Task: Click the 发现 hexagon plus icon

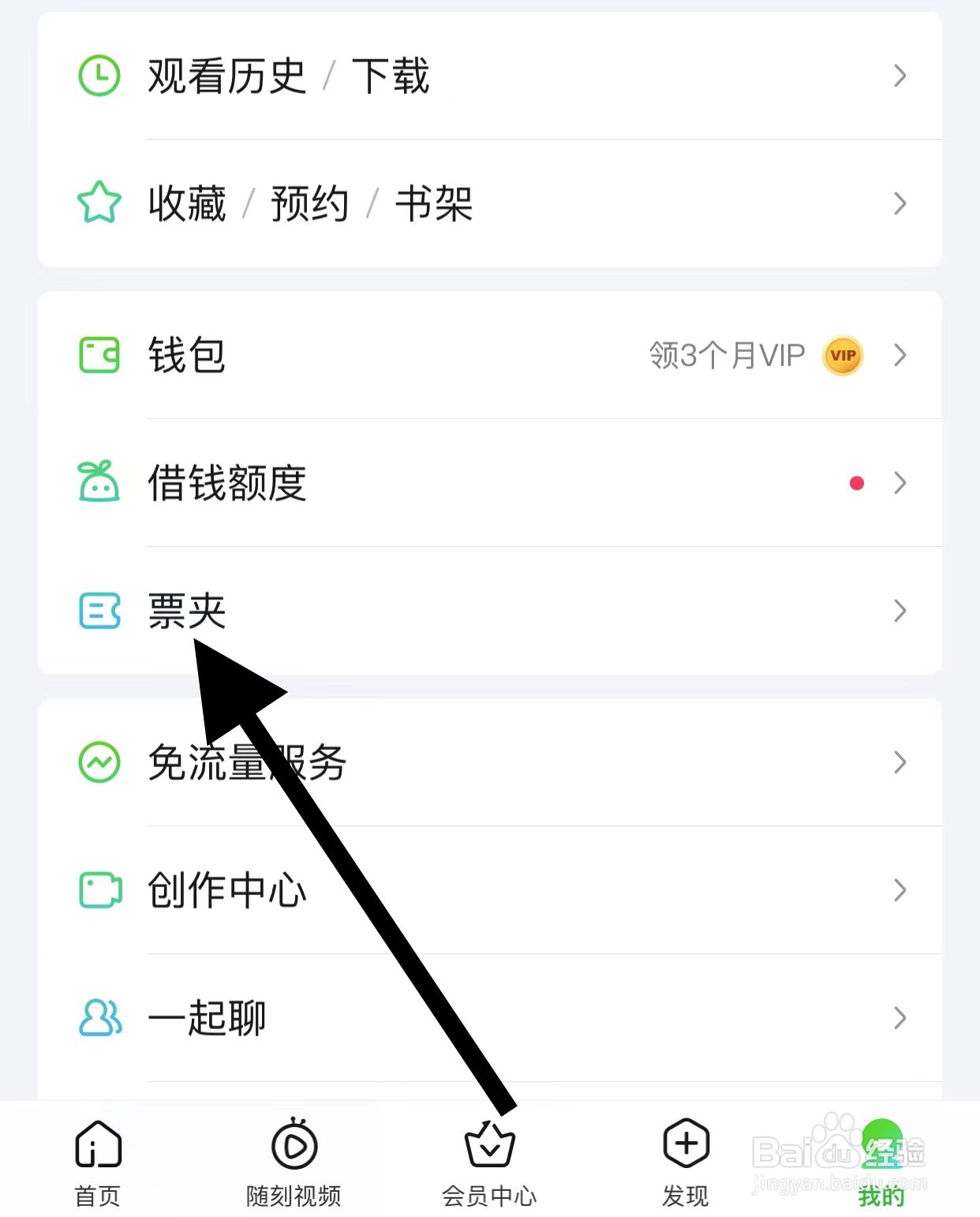Action: [x=685, y=1142]
